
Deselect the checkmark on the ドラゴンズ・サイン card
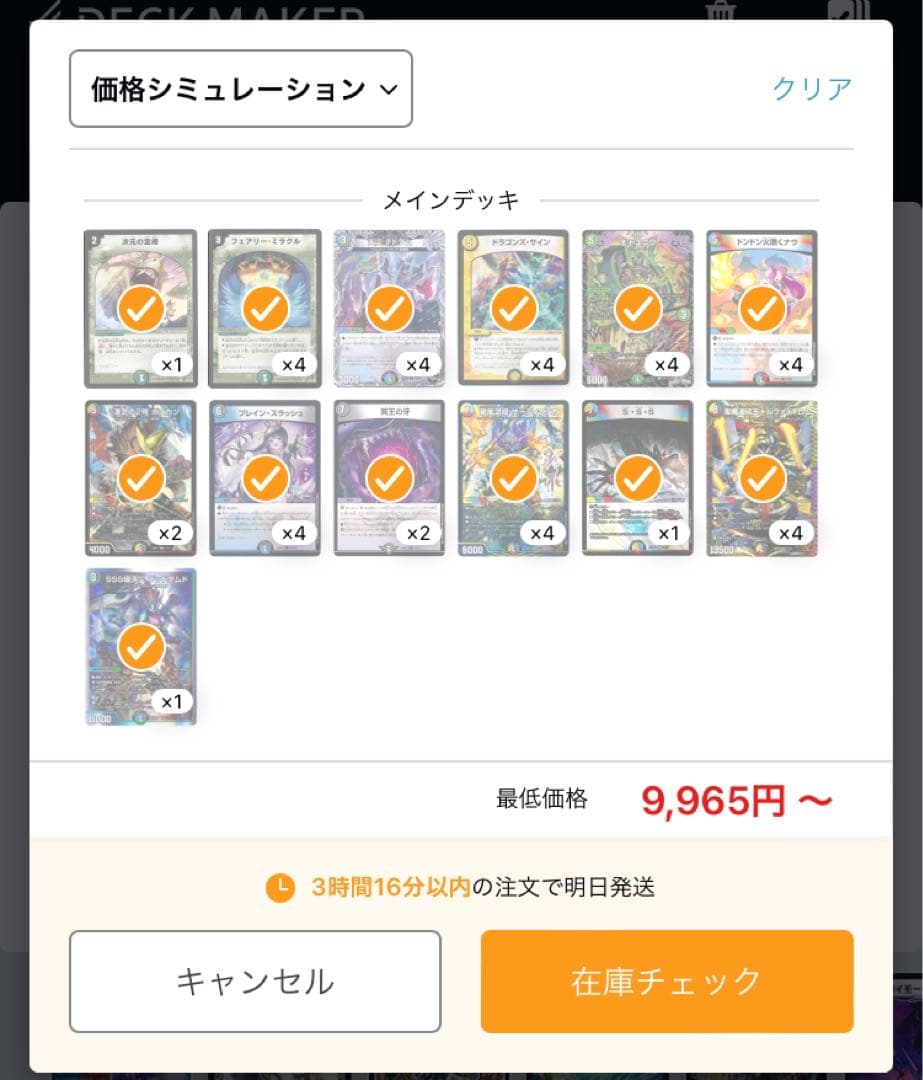tap(513, 307)
